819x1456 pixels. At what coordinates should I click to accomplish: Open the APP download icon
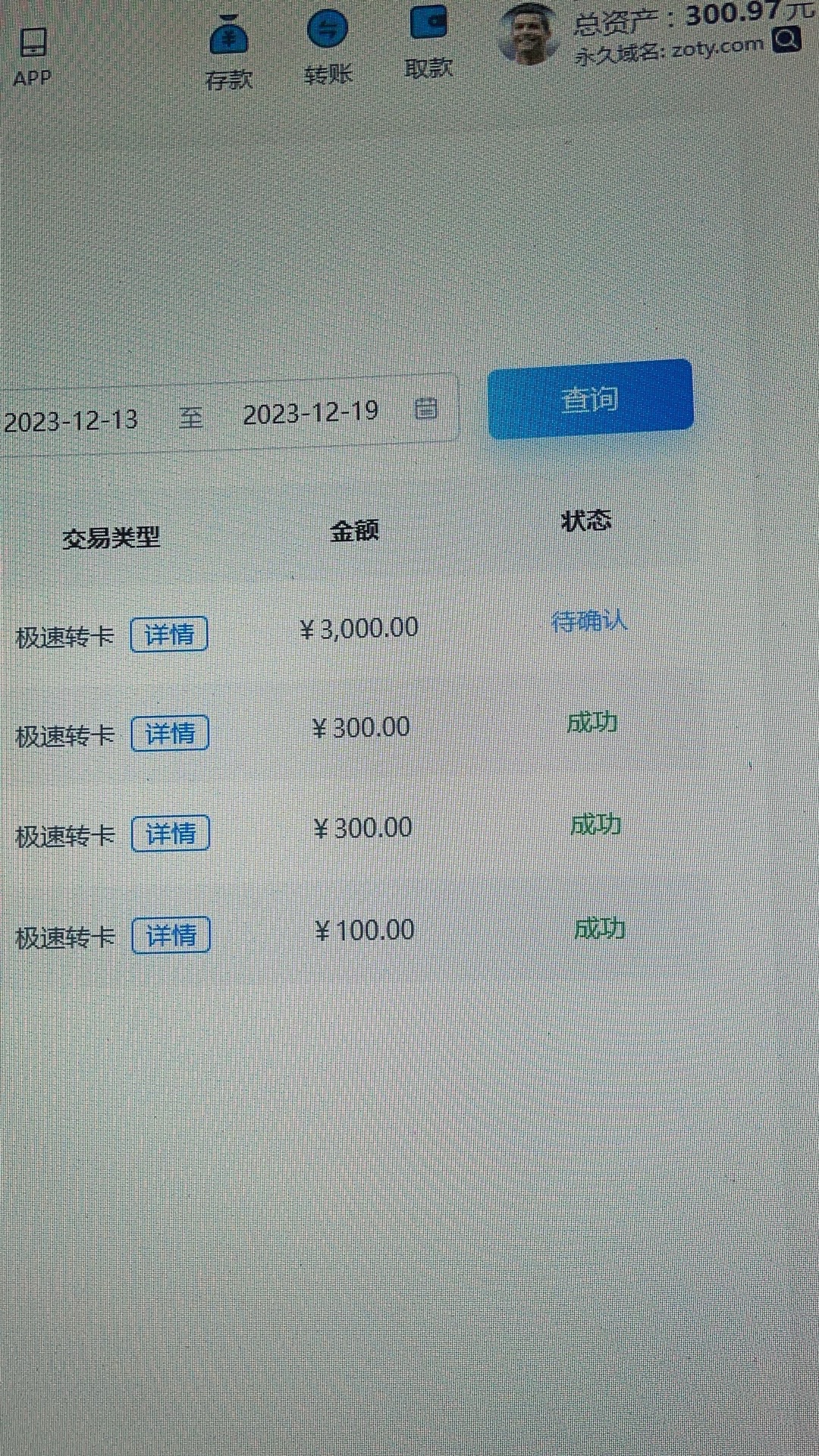pyautogui.click(x=33, y=44)
